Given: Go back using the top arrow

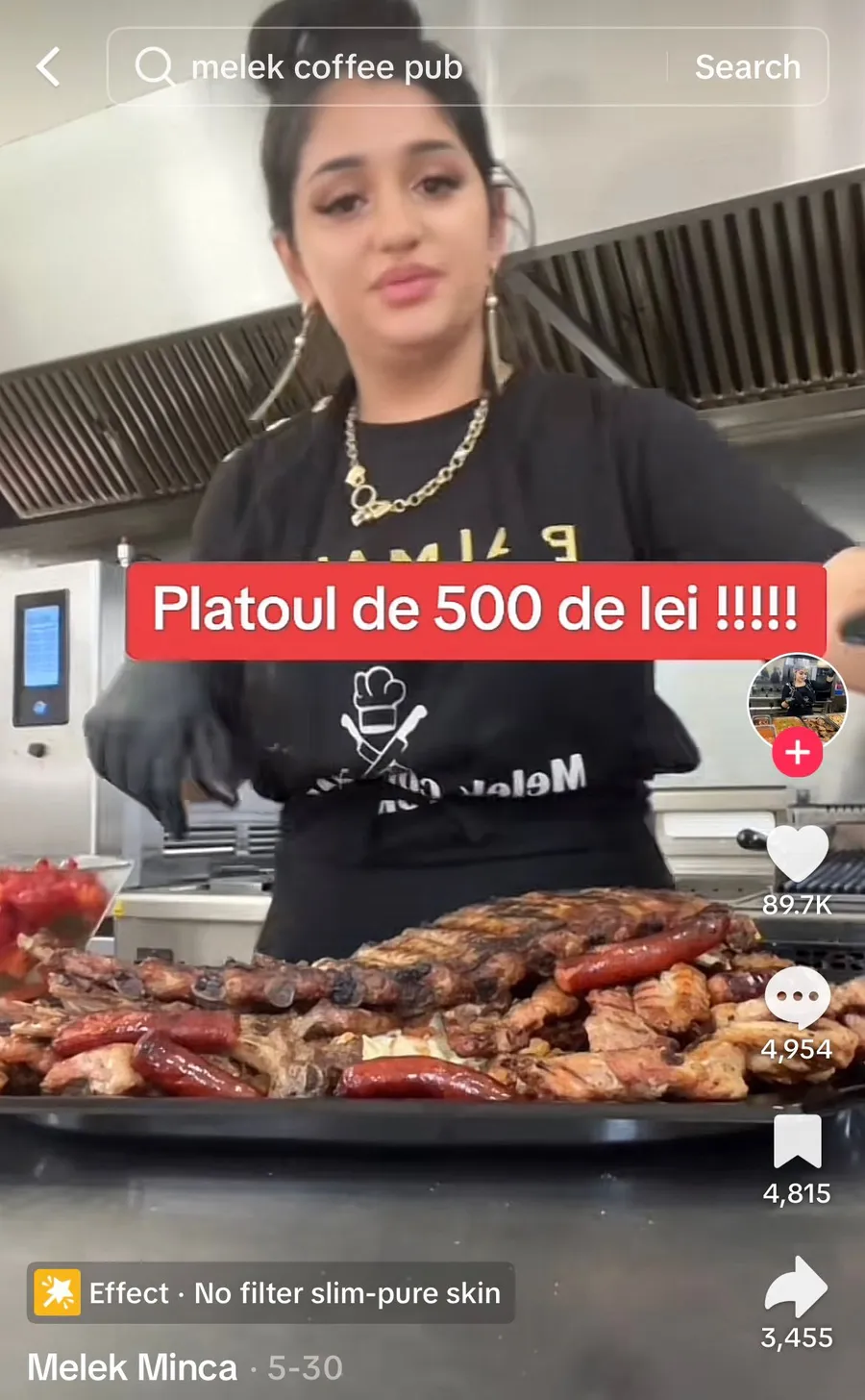Looking at the screenshot, I should (x=48, y=67).
